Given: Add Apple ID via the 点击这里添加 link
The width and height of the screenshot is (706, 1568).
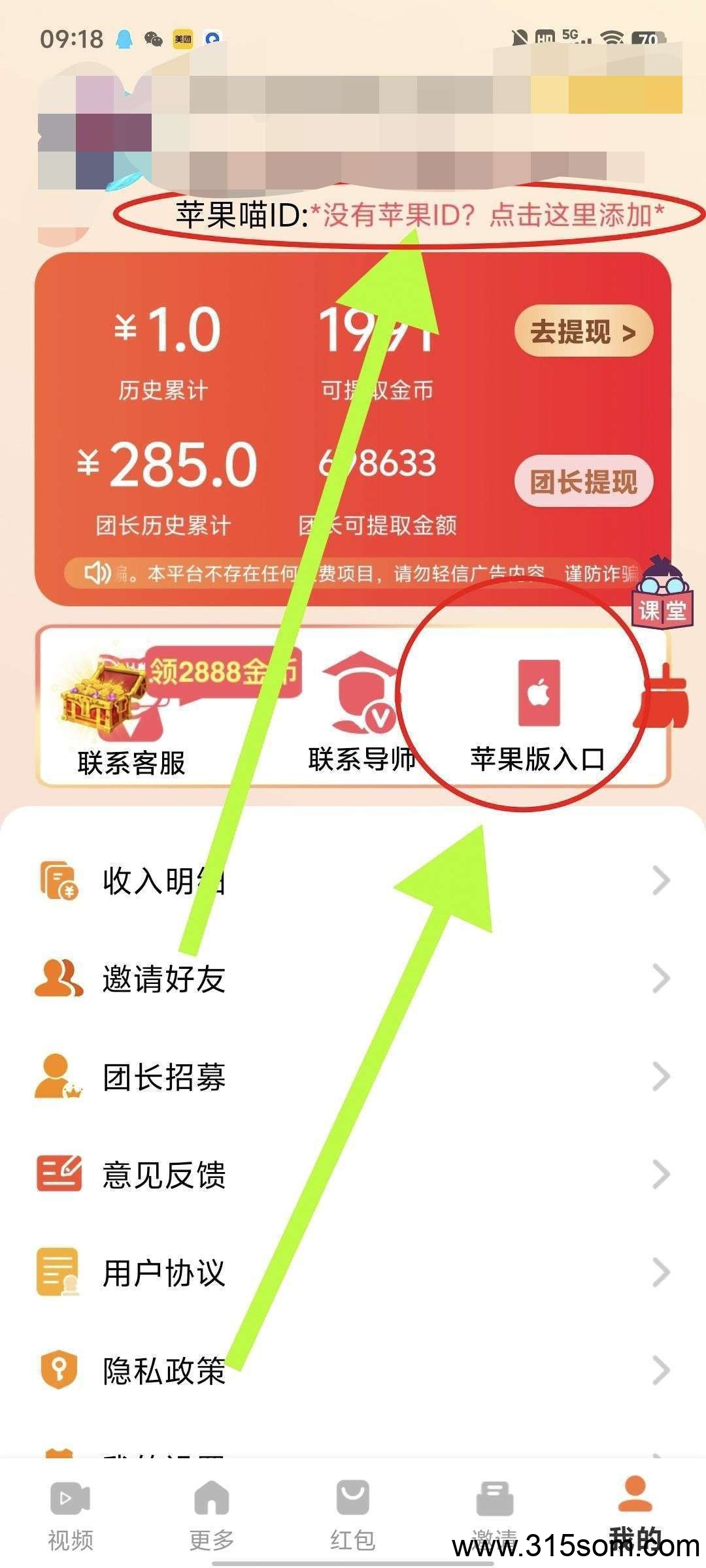Looking at the screenshot, I should [x=487, y=215].
